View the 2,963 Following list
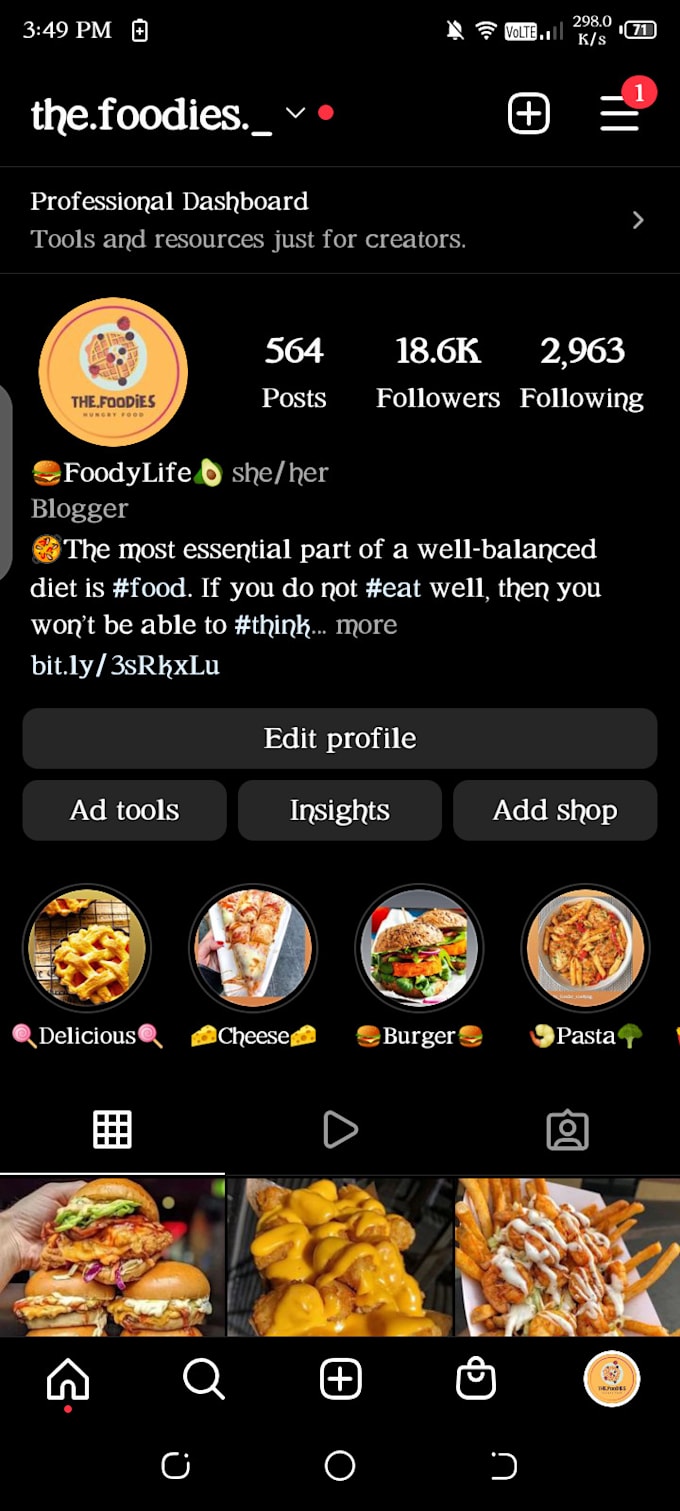Image resolution: width=680 pixels, height=1511 pixels. (582, 372)
